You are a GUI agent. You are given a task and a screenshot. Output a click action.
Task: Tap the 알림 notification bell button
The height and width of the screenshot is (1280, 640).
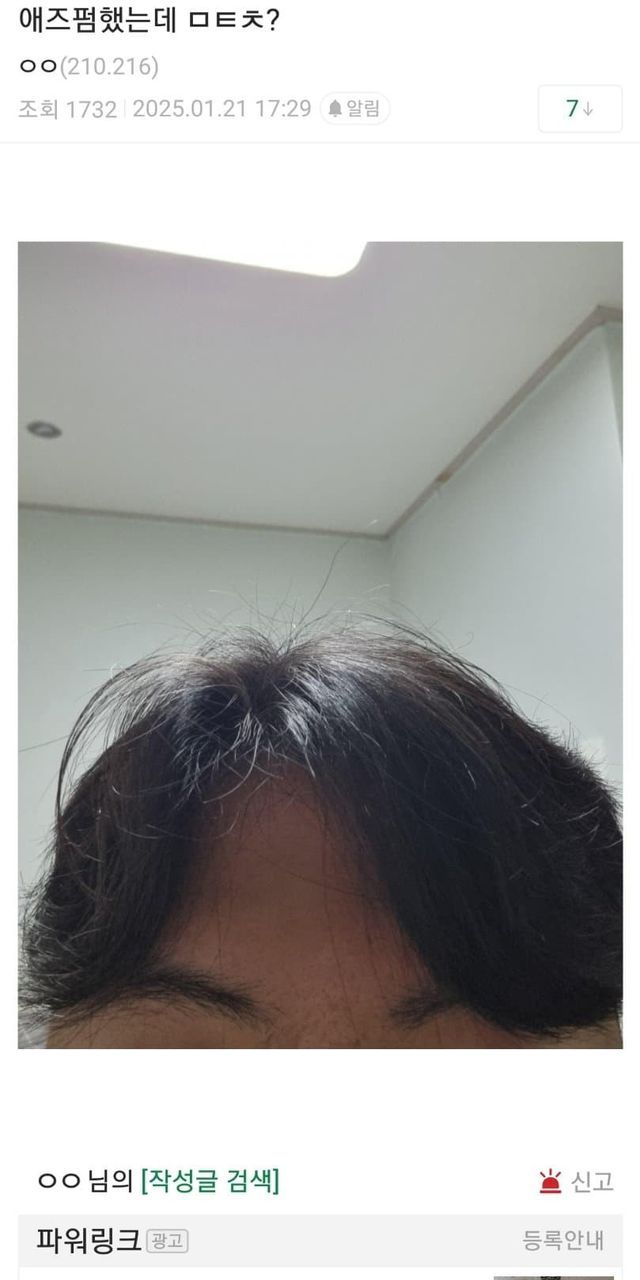355,109
